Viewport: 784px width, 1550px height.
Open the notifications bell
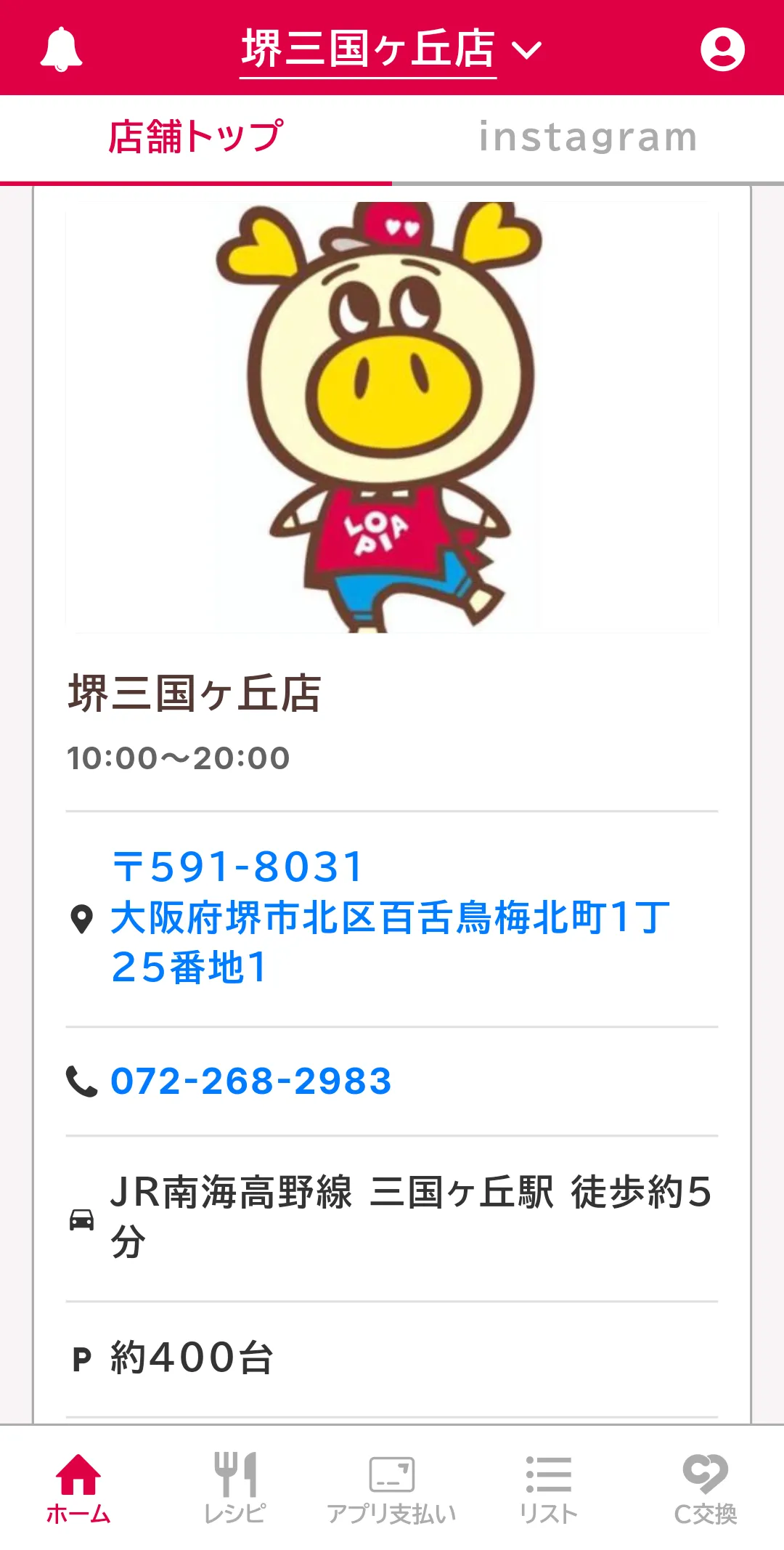click(61, 49)
